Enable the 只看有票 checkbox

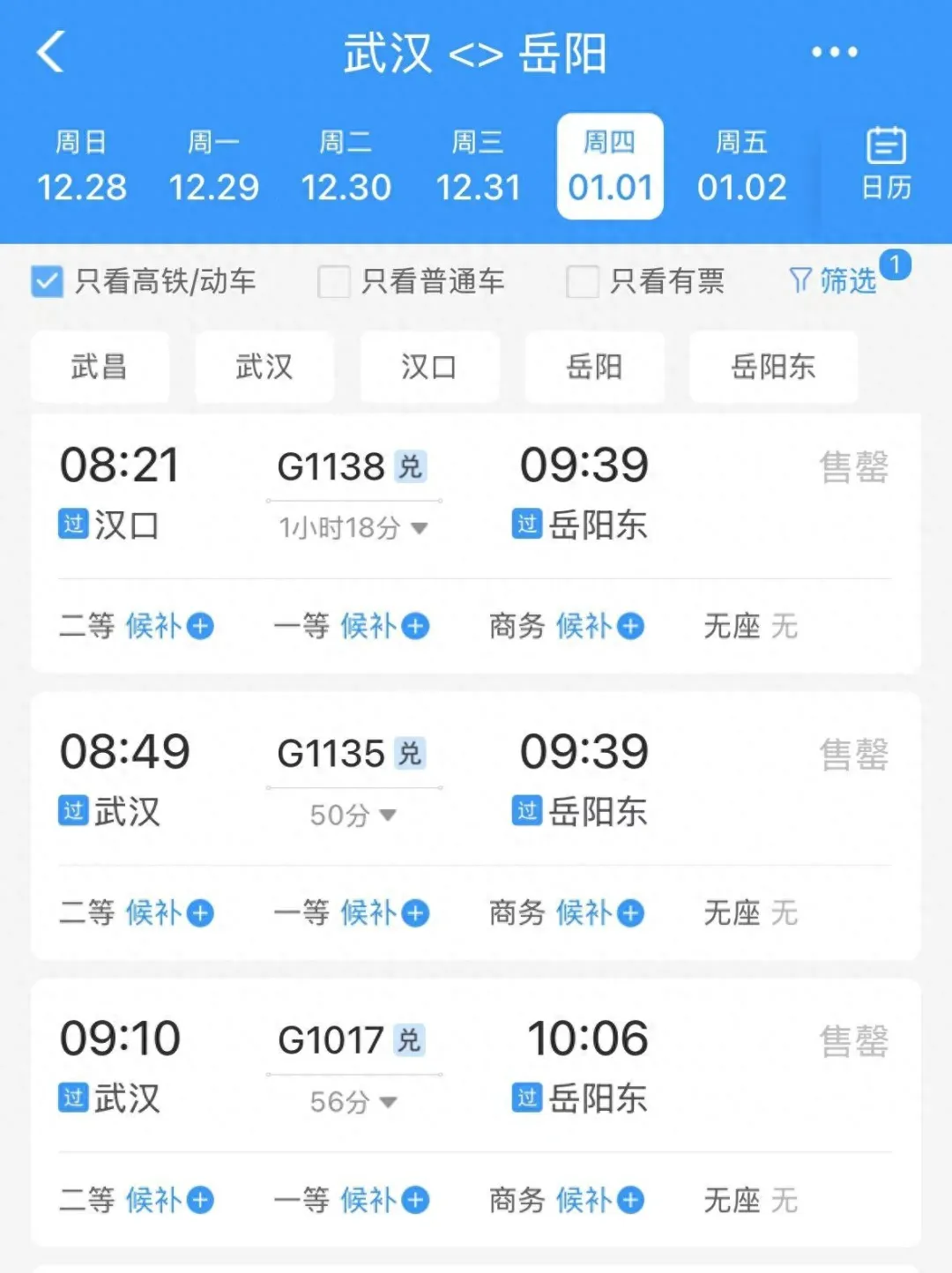581,280
